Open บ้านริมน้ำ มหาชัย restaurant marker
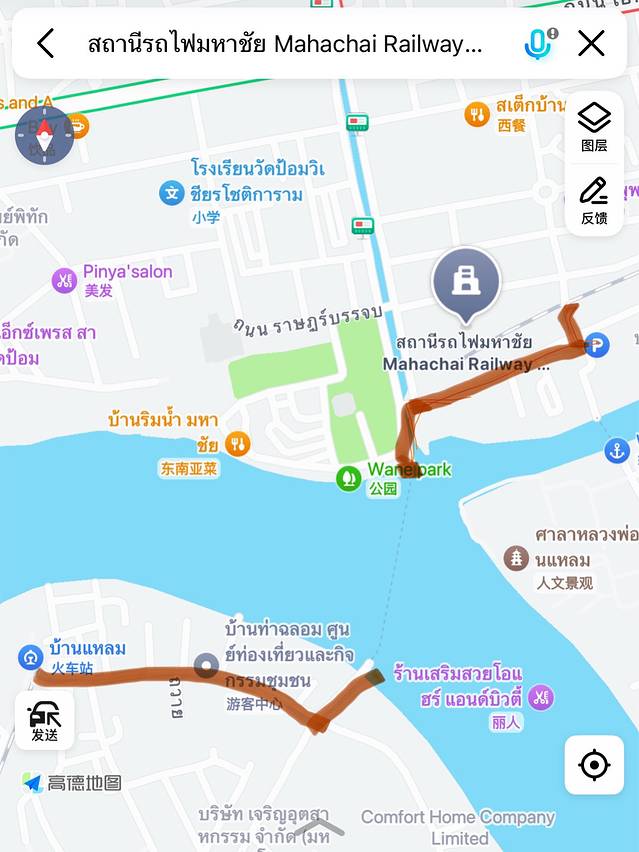The width and height of the screenshot is (639, 852). (x=237, y=444)
